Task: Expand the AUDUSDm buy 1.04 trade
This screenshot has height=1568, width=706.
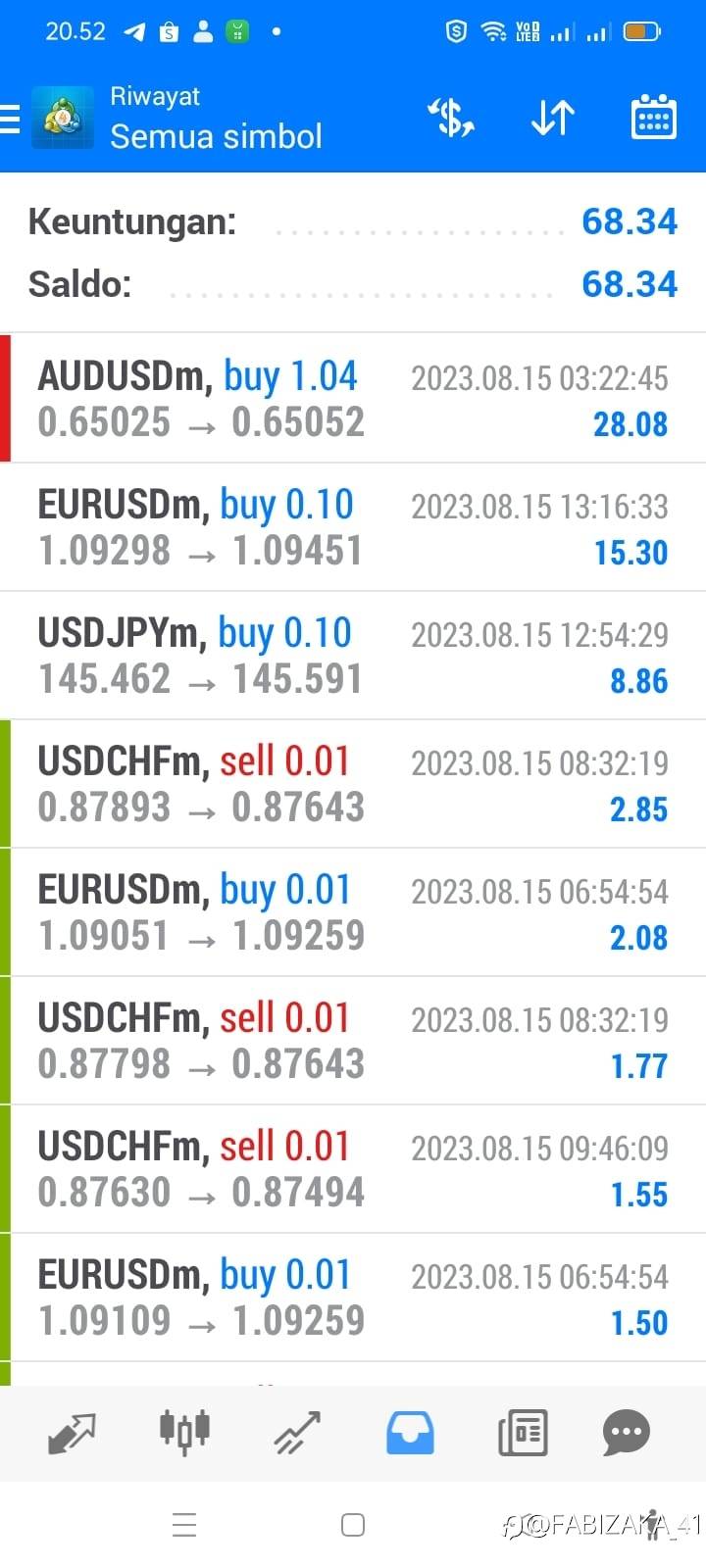Action: click(353, 399)
